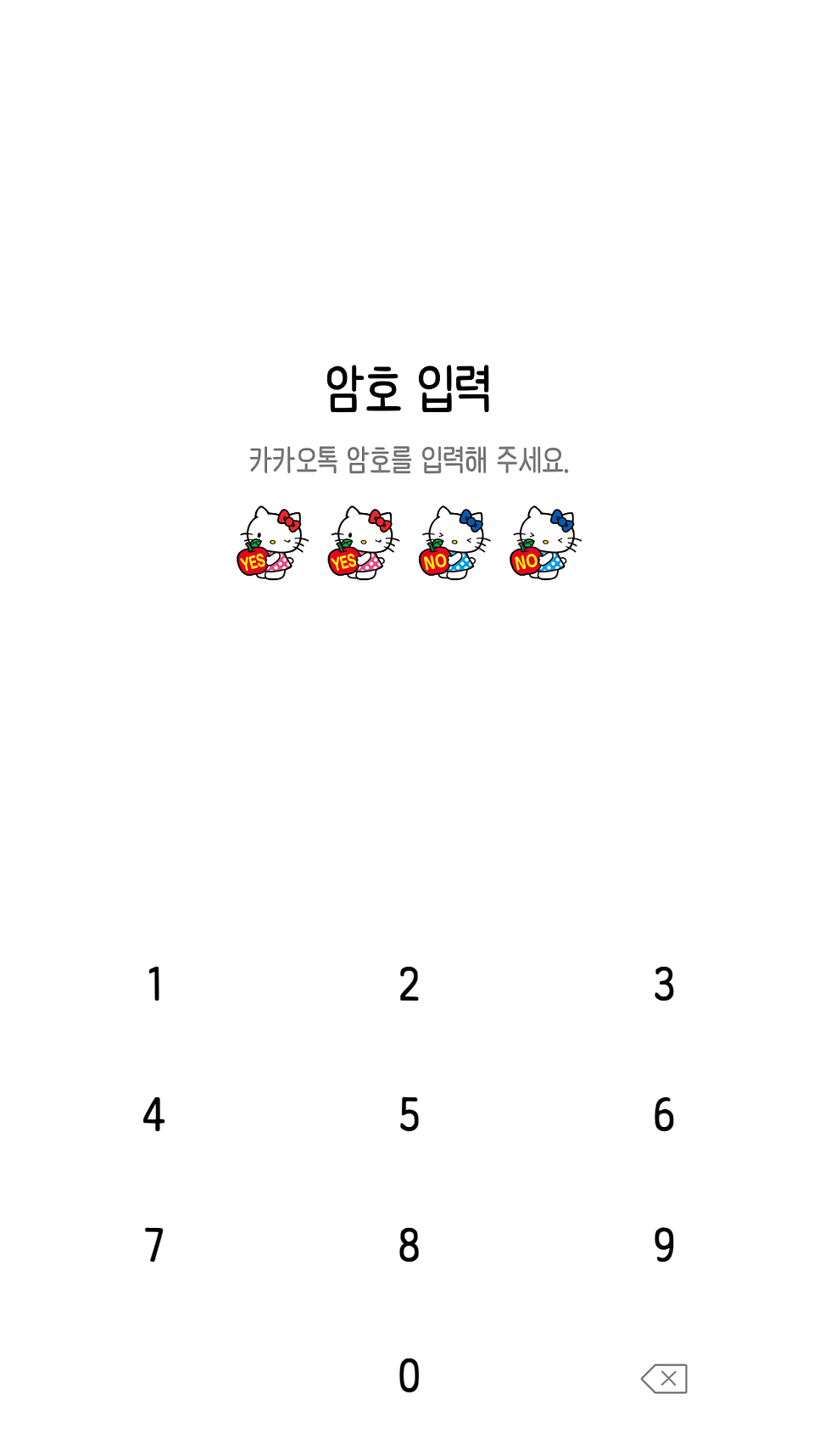The width and height of the screenshot is (819, 1456).
Task: Tap digit 5 on the keypad
Action: click(x=409, y=1115)
